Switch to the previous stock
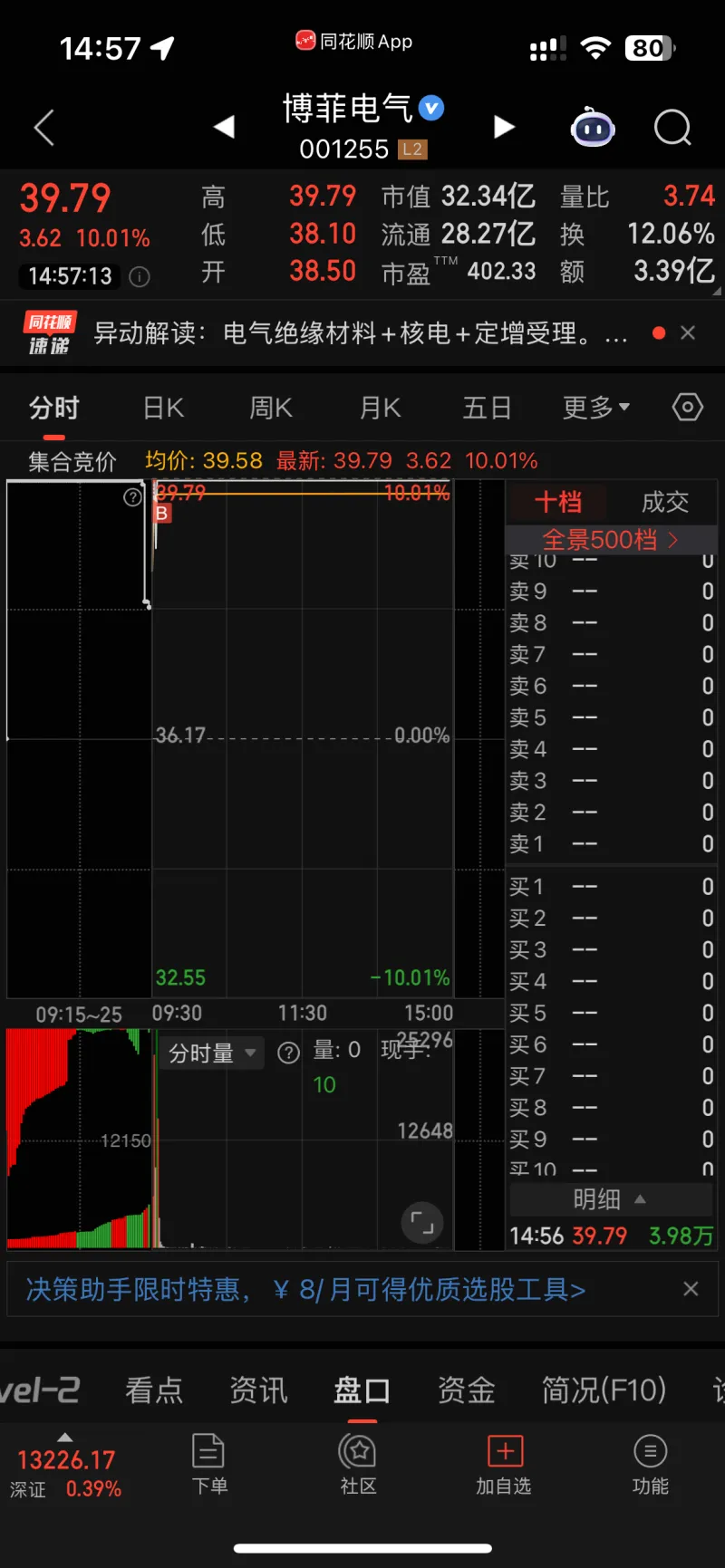The height and width of the screenshot is (1568, 725). pos(224,128)
